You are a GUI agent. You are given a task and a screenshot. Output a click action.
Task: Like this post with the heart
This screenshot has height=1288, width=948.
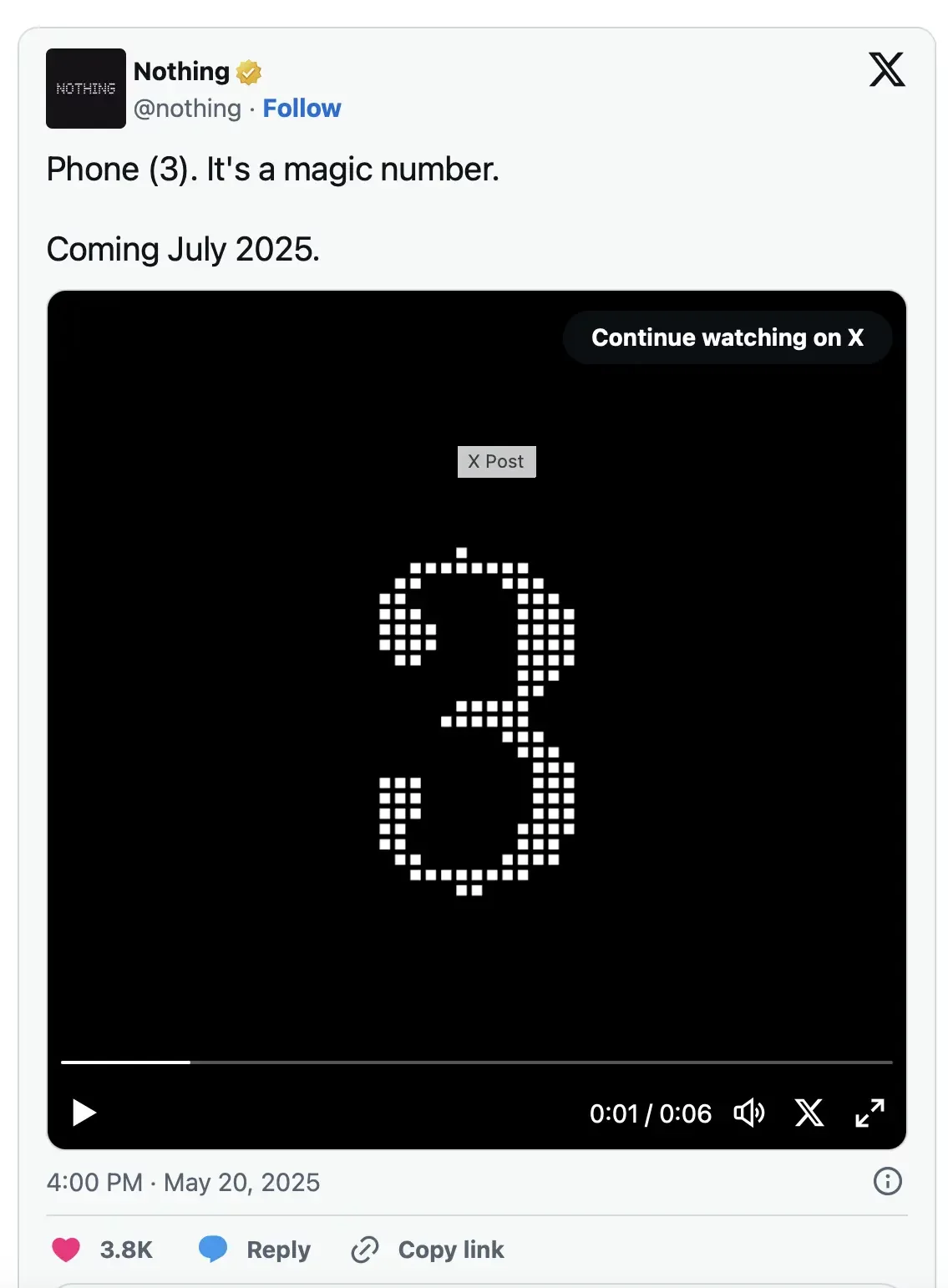coord(67,1250)
